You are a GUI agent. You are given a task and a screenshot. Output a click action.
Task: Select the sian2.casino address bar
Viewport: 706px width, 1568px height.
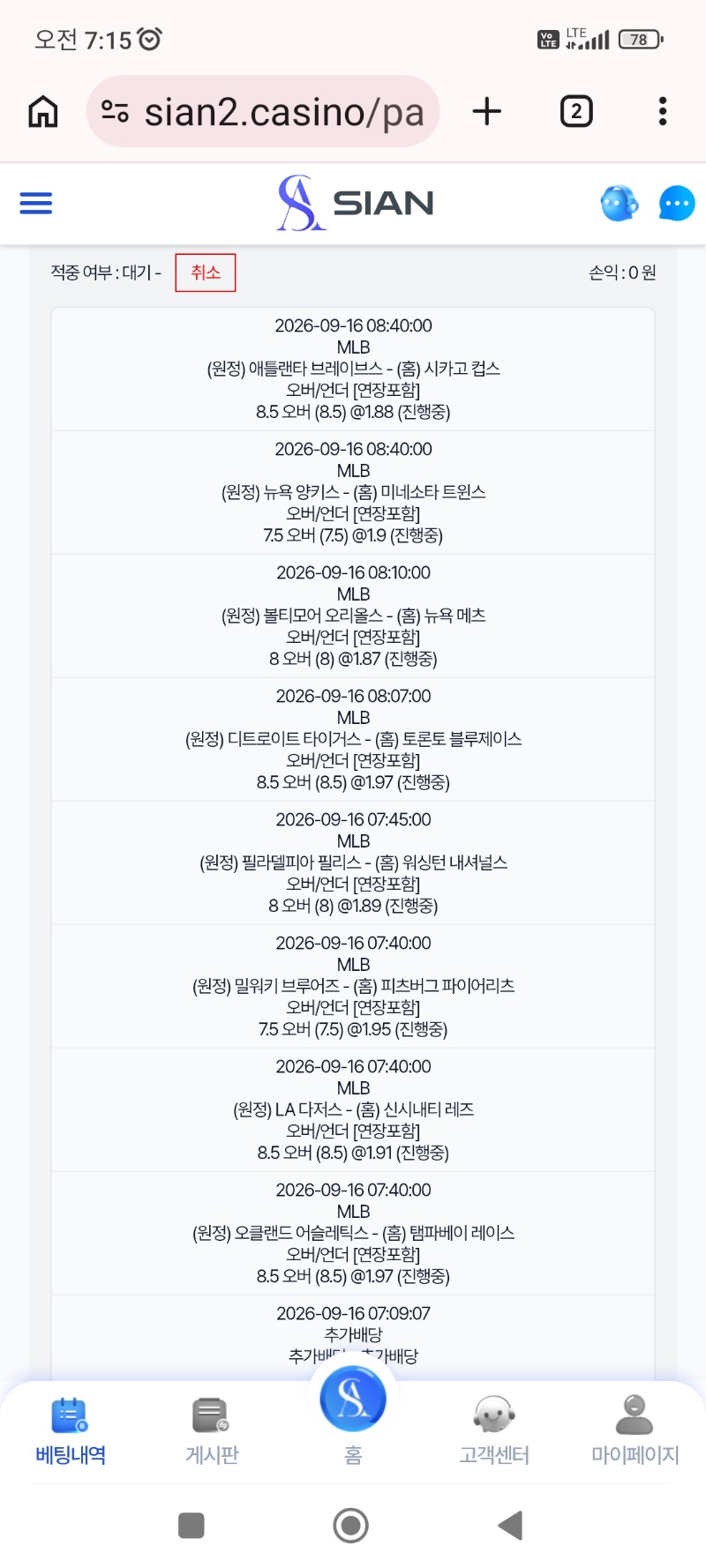(x=263, y=112)
